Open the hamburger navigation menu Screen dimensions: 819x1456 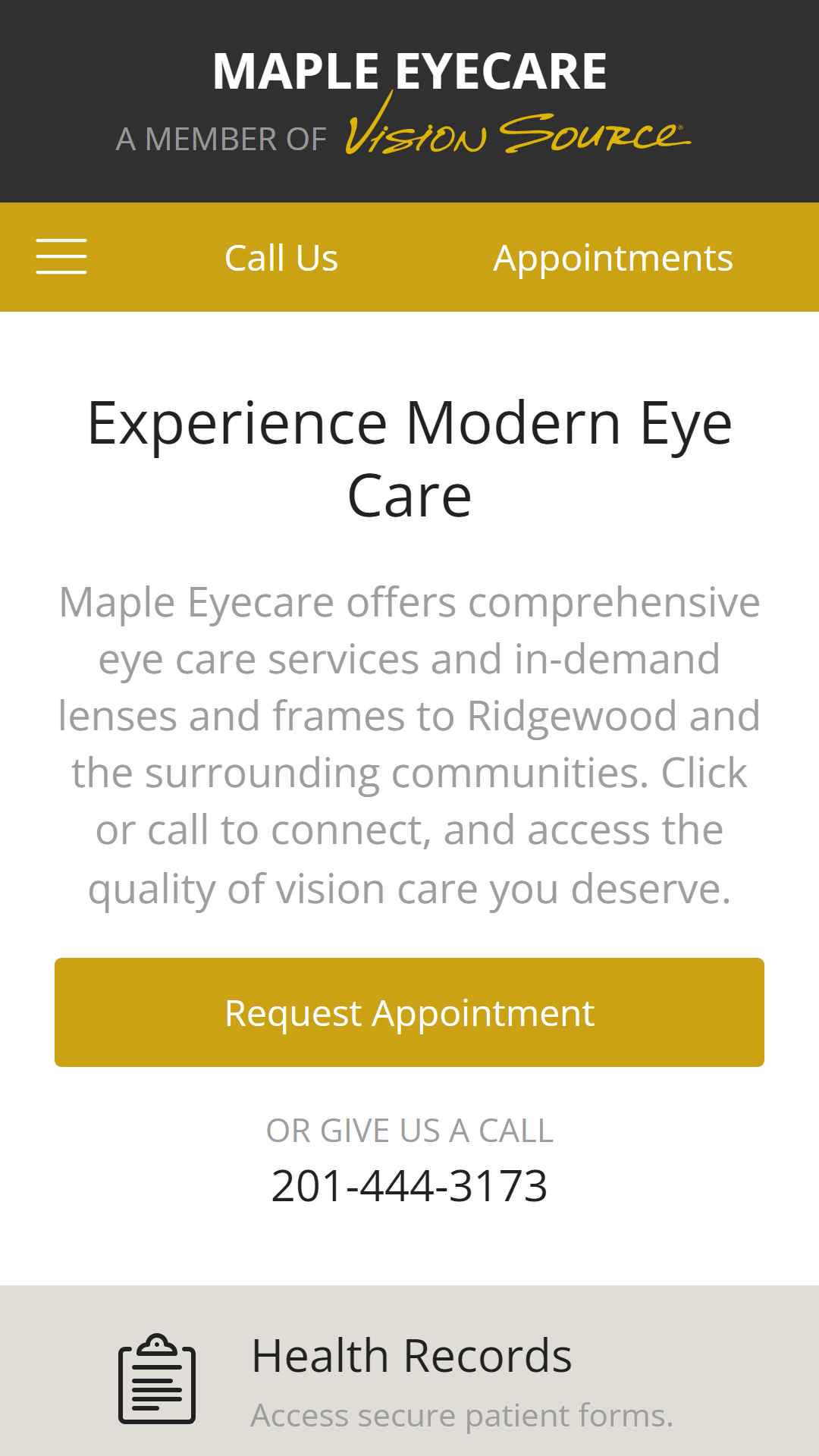(61, 256)
